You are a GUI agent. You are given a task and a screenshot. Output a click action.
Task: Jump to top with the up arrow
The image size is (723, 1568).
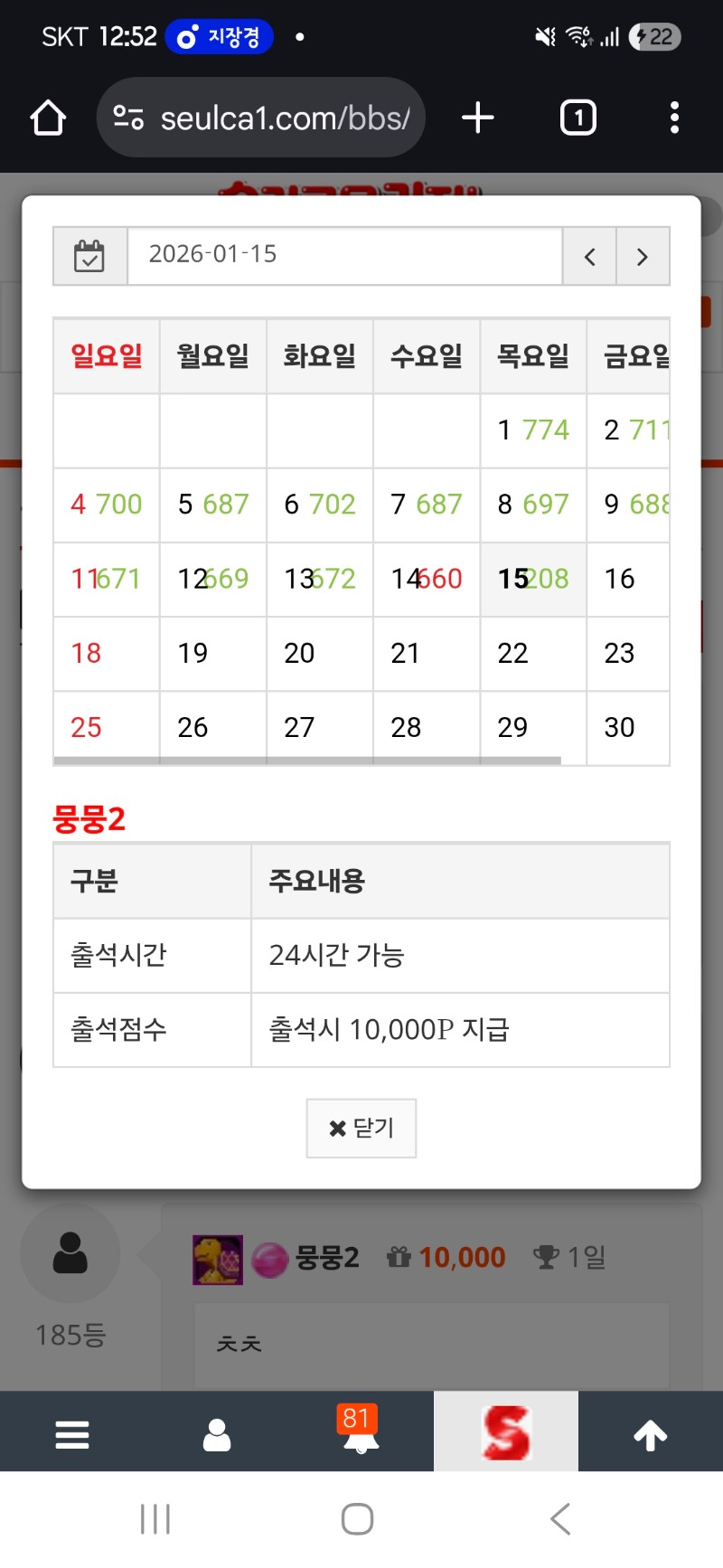(x=651, y=1434)
